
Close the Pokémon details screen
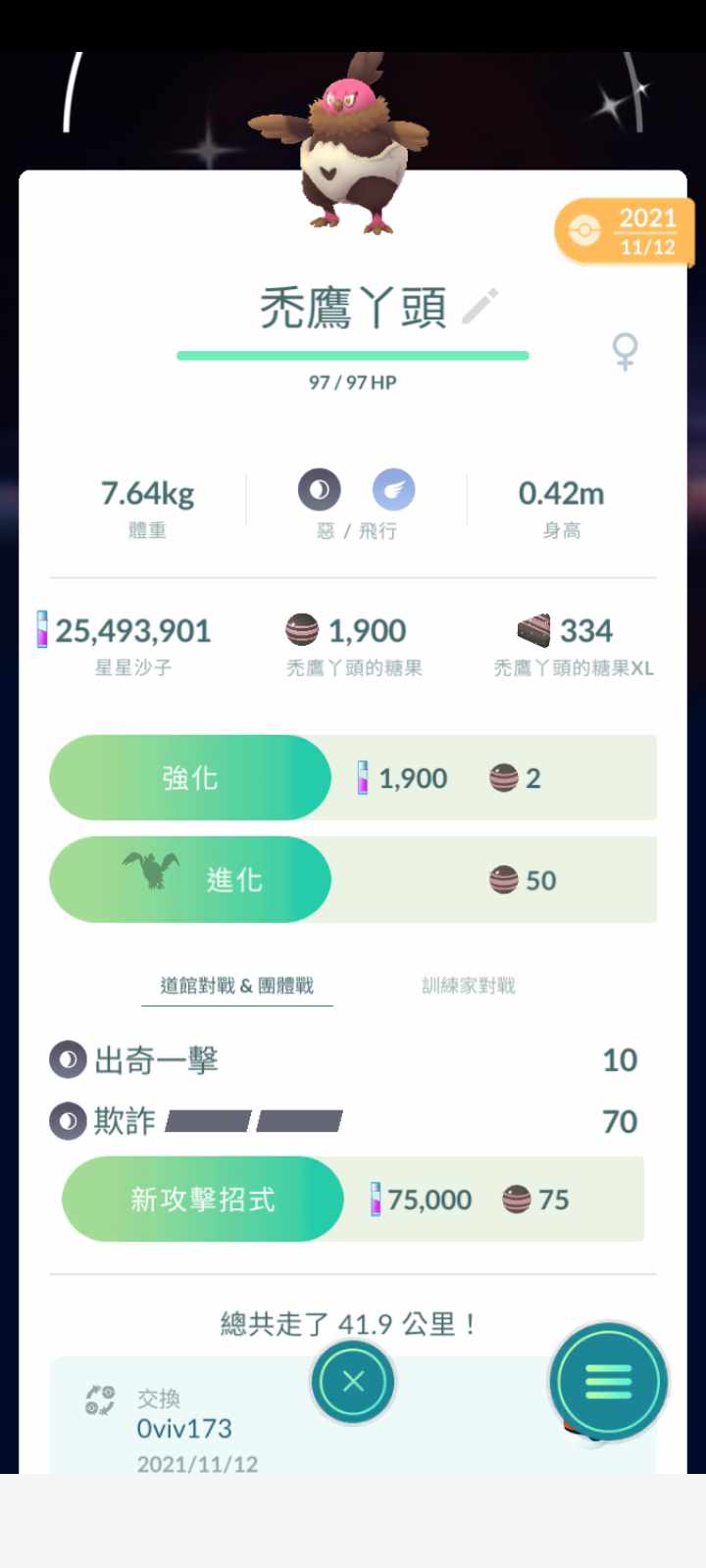(353, 1382)
